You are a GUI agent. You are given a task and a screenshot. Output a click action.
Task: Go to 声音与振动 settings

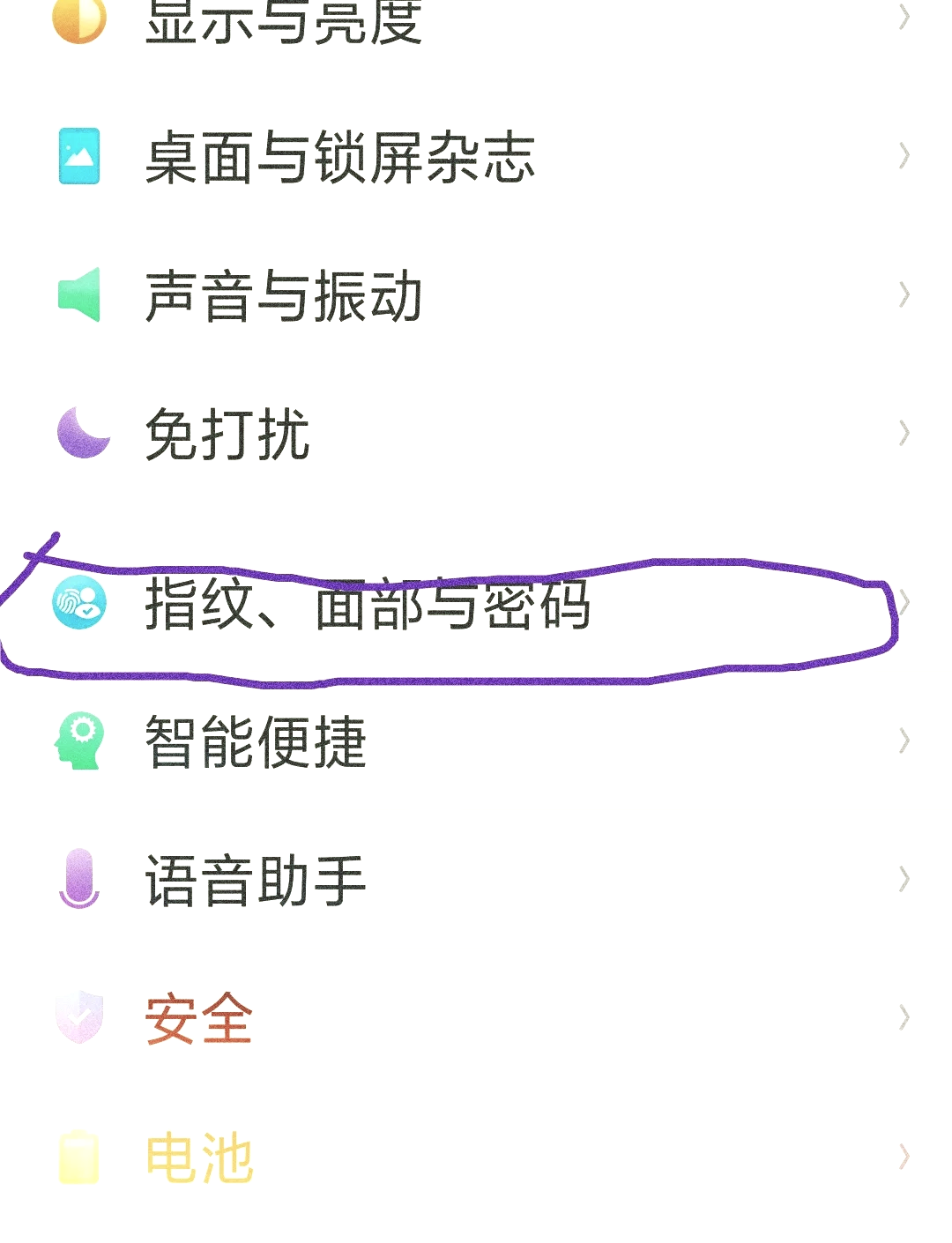(284, 295)
